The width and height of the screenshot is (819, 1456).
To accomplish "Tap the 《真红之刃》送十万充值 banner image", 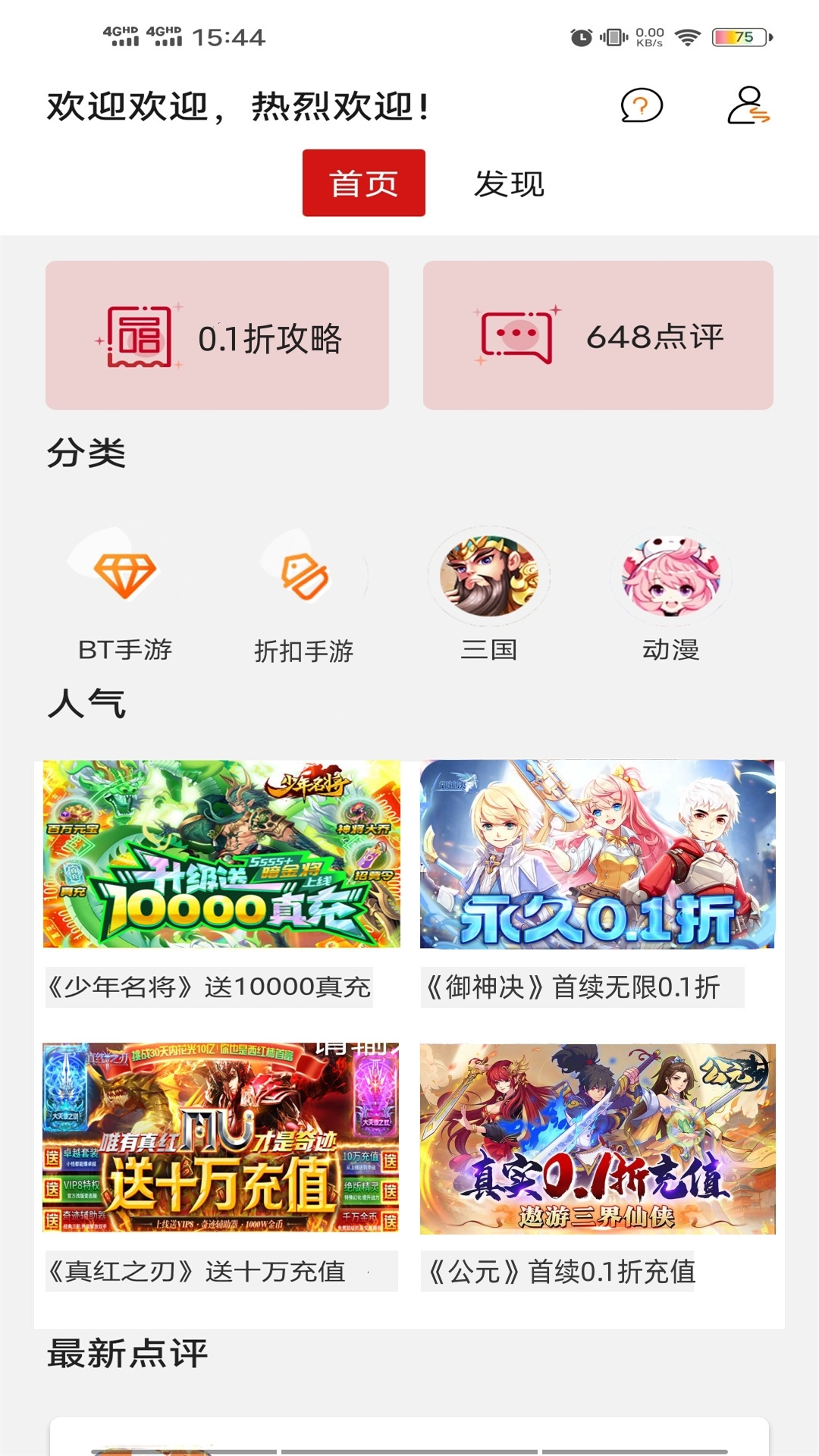I will (x=218, y=1137).
